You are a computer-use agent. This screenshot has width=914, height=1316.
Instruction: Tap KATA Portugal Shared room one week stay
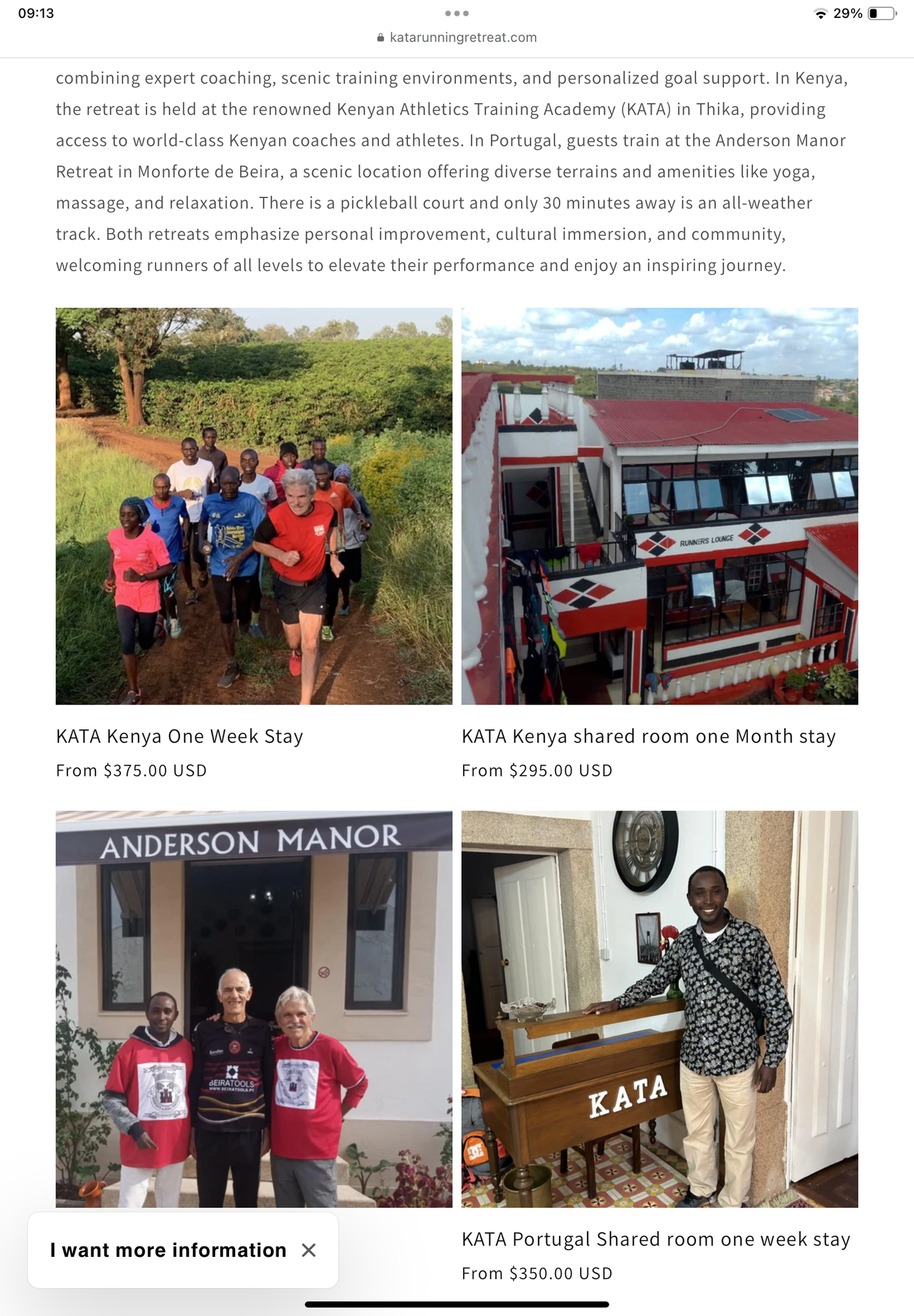tap(656, 1239)
